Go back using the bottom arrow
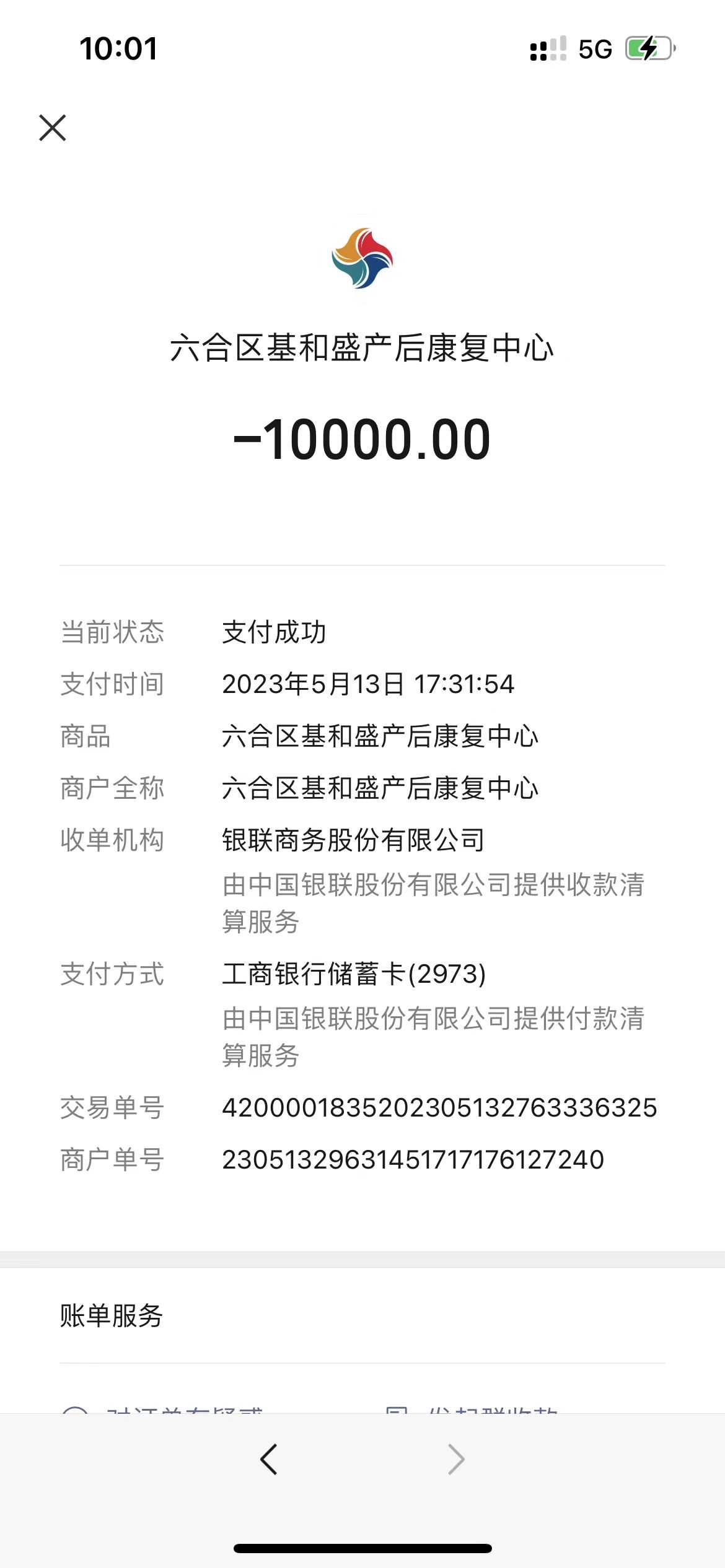The width and height of the screenshot is (725, 1568). [x=268, y=1460]
